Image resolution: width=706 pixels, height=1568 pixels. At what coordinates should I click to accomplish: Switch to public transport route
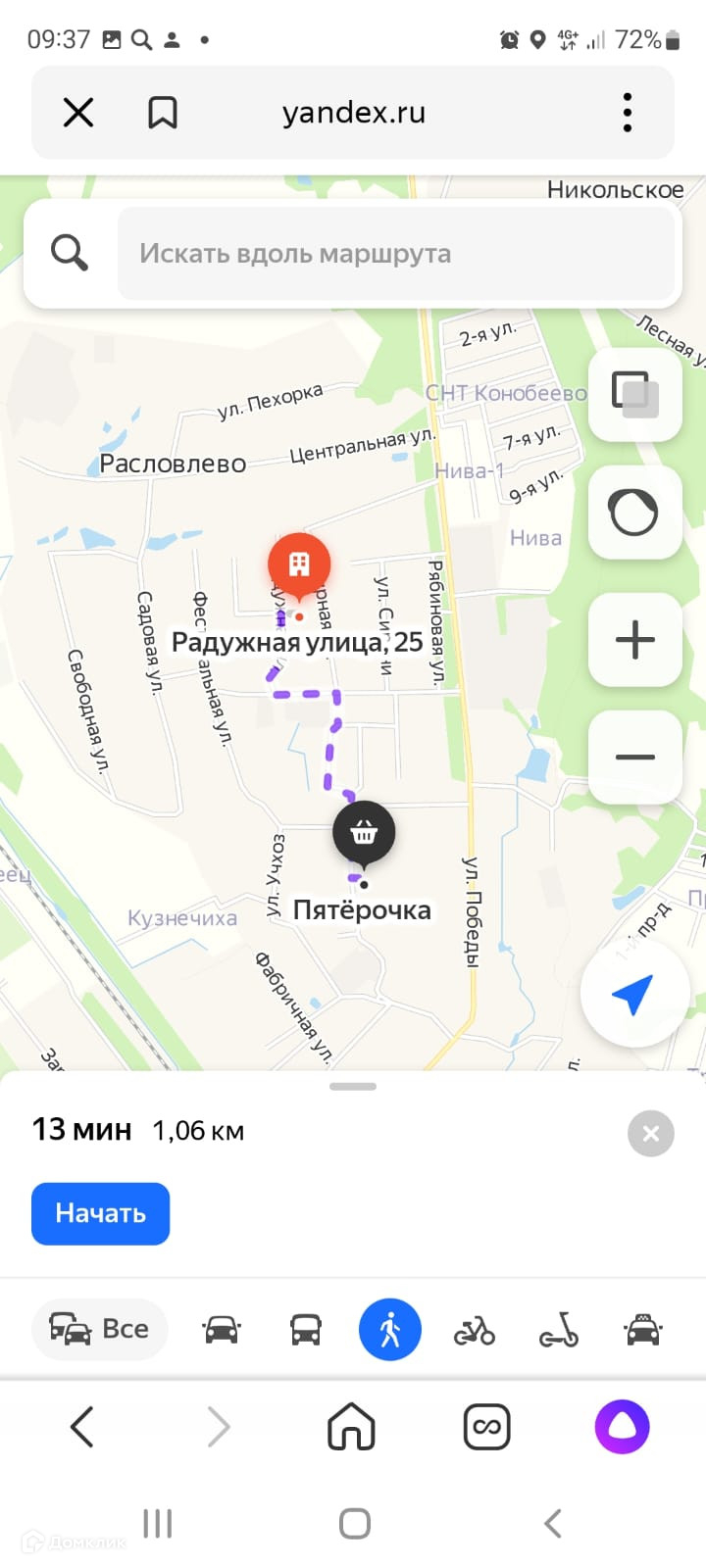[306, 1330]
